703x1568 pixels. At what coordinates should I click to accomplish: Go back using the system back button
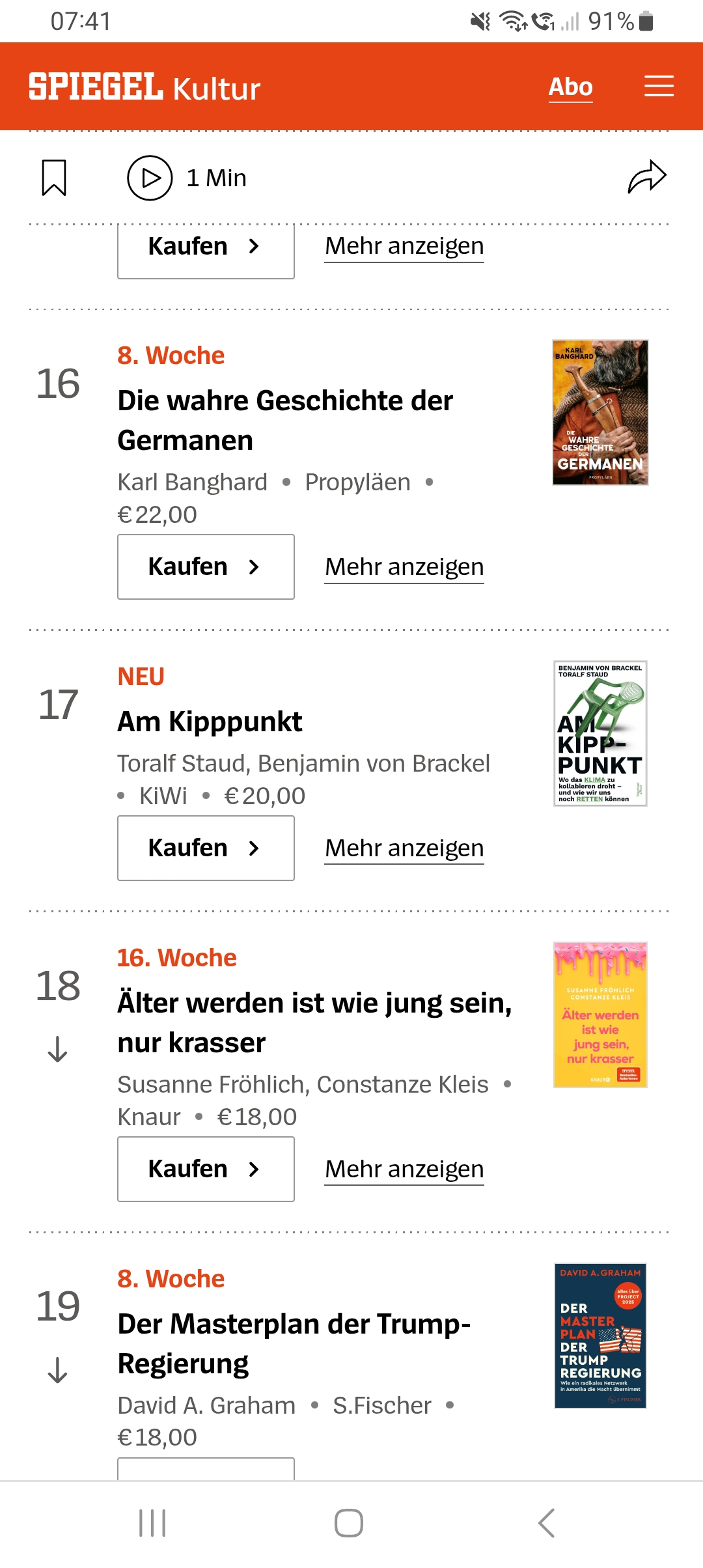click(x=547, y=1523)
